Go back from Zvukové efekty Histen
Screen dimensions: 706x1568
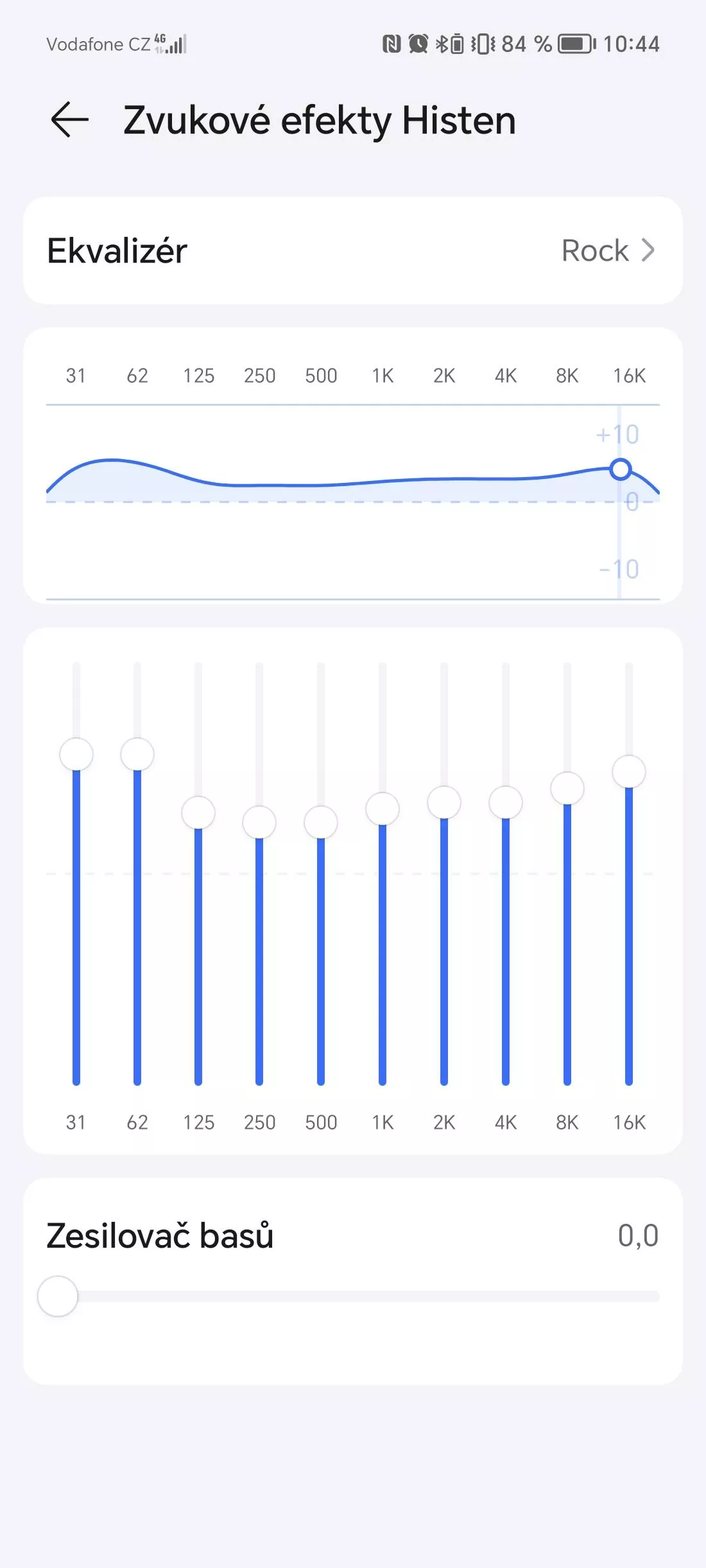(x=70, y=120)
